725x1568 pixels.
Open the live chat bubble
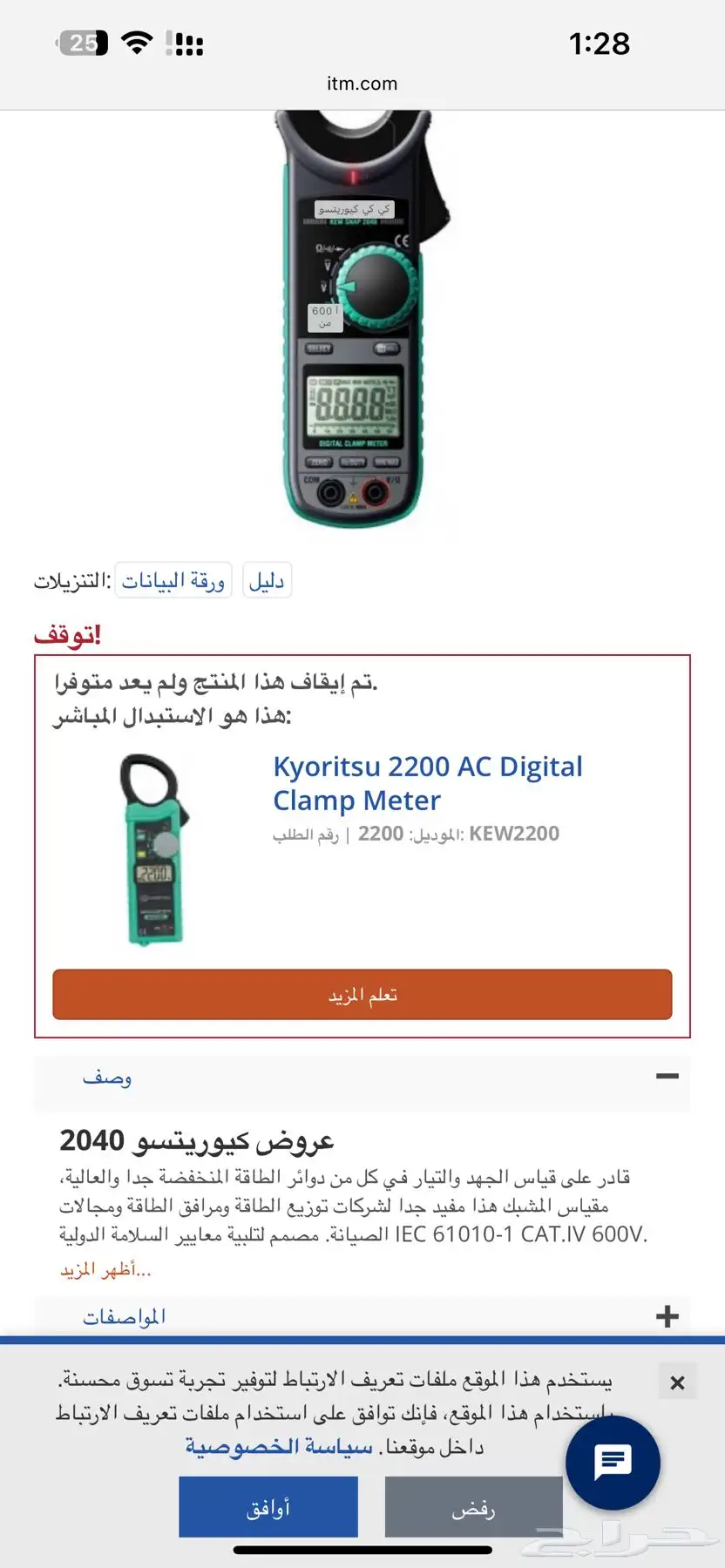(x=613, y=1463)
